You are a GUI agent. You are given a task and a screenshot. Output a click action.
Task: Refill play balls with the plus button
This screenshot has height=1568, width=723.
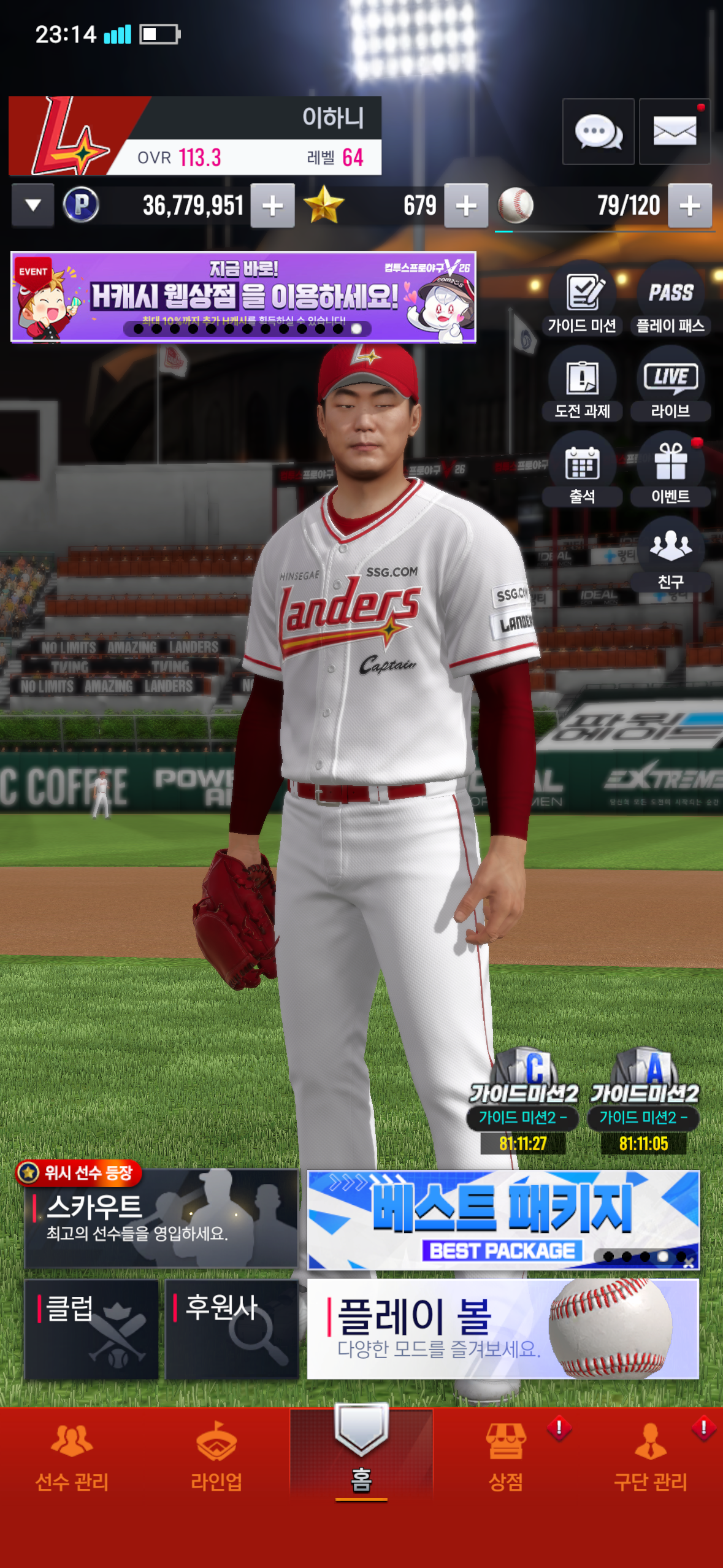690,206
